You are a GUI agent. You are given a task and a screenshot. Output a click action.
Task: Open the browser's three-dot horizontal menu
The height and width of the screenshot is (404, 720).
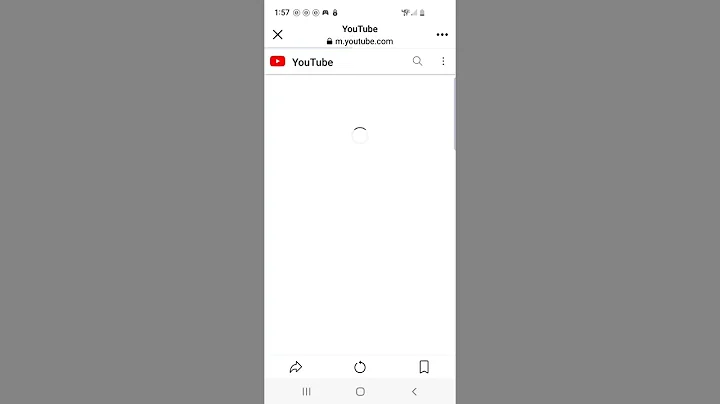(x=442, y=34)
